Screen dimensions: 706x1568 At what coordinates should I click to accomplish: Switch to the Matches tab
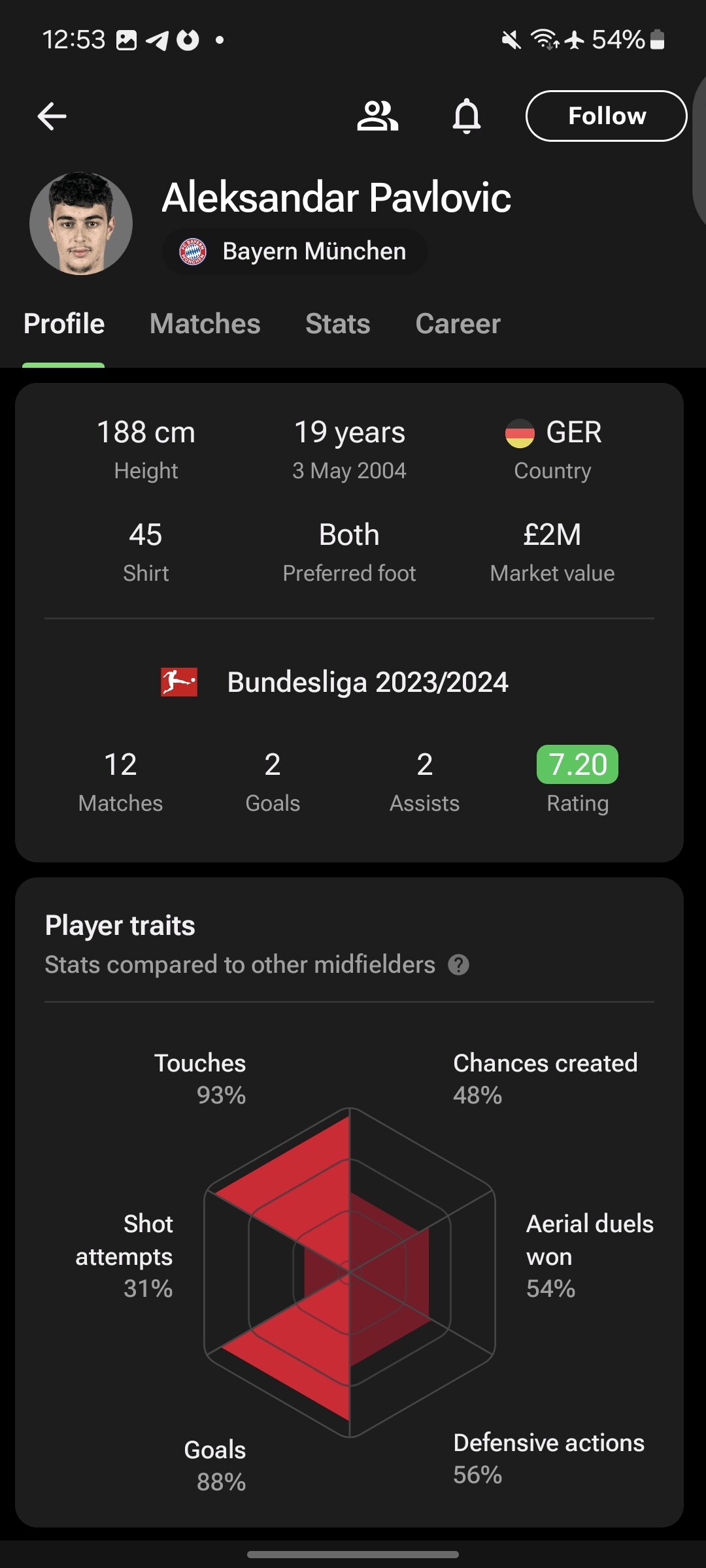click(205, 324)
